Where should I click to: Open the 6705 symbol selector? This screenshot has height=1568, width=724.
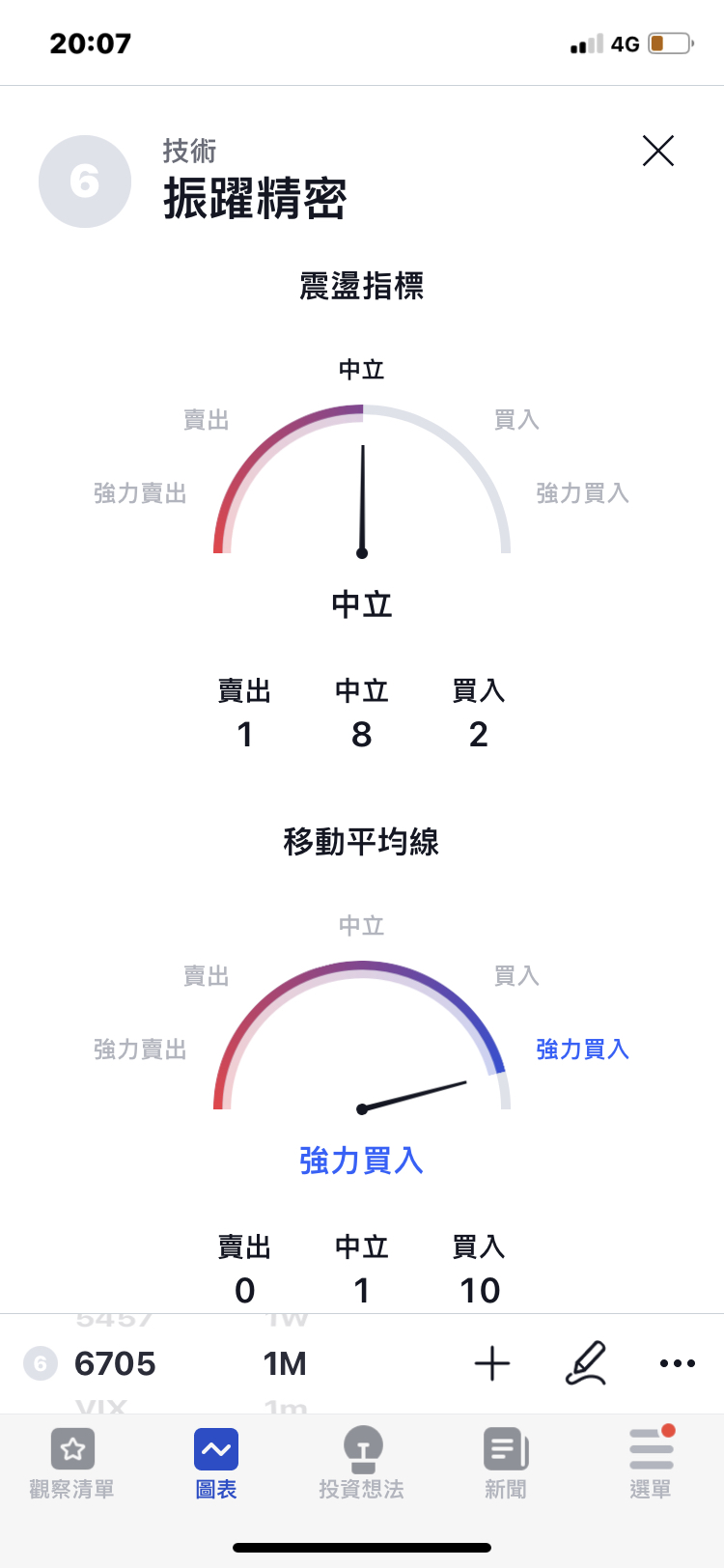click(x=114, y=1363)
